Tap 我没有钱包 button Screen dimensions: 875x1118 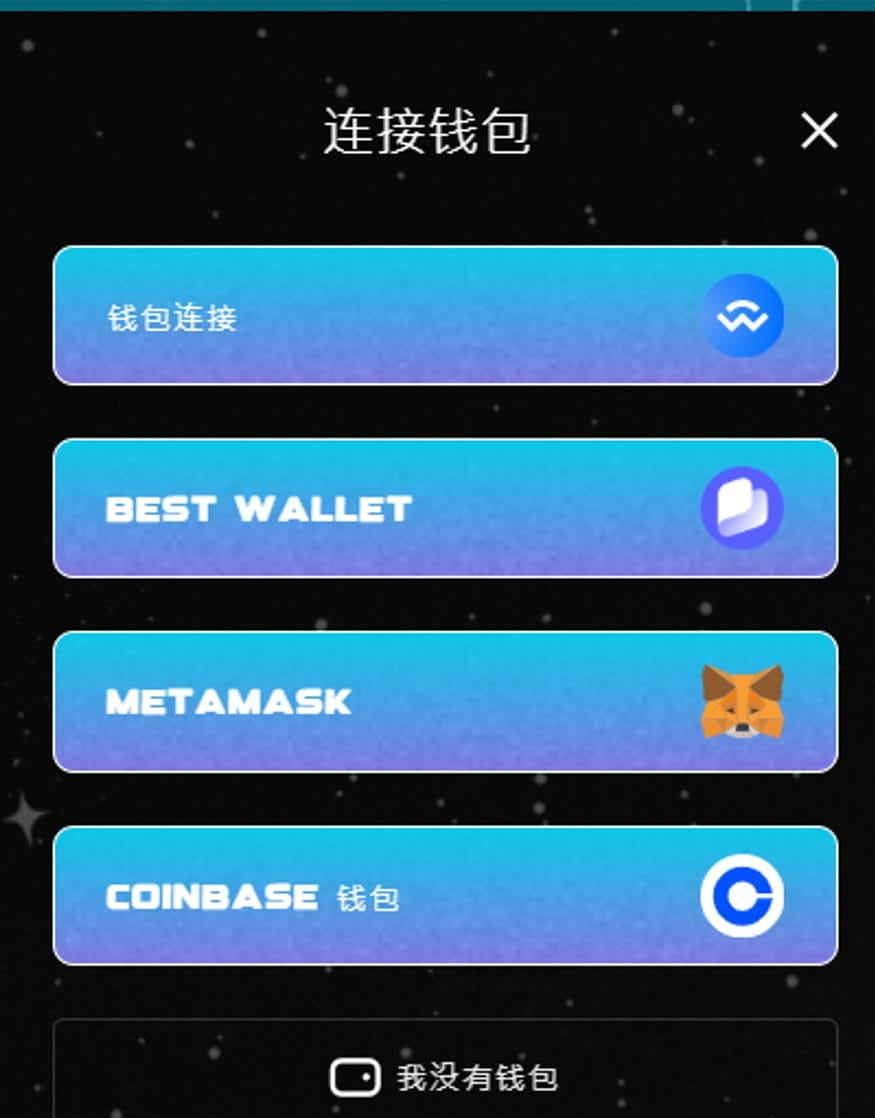(445, 1077)
